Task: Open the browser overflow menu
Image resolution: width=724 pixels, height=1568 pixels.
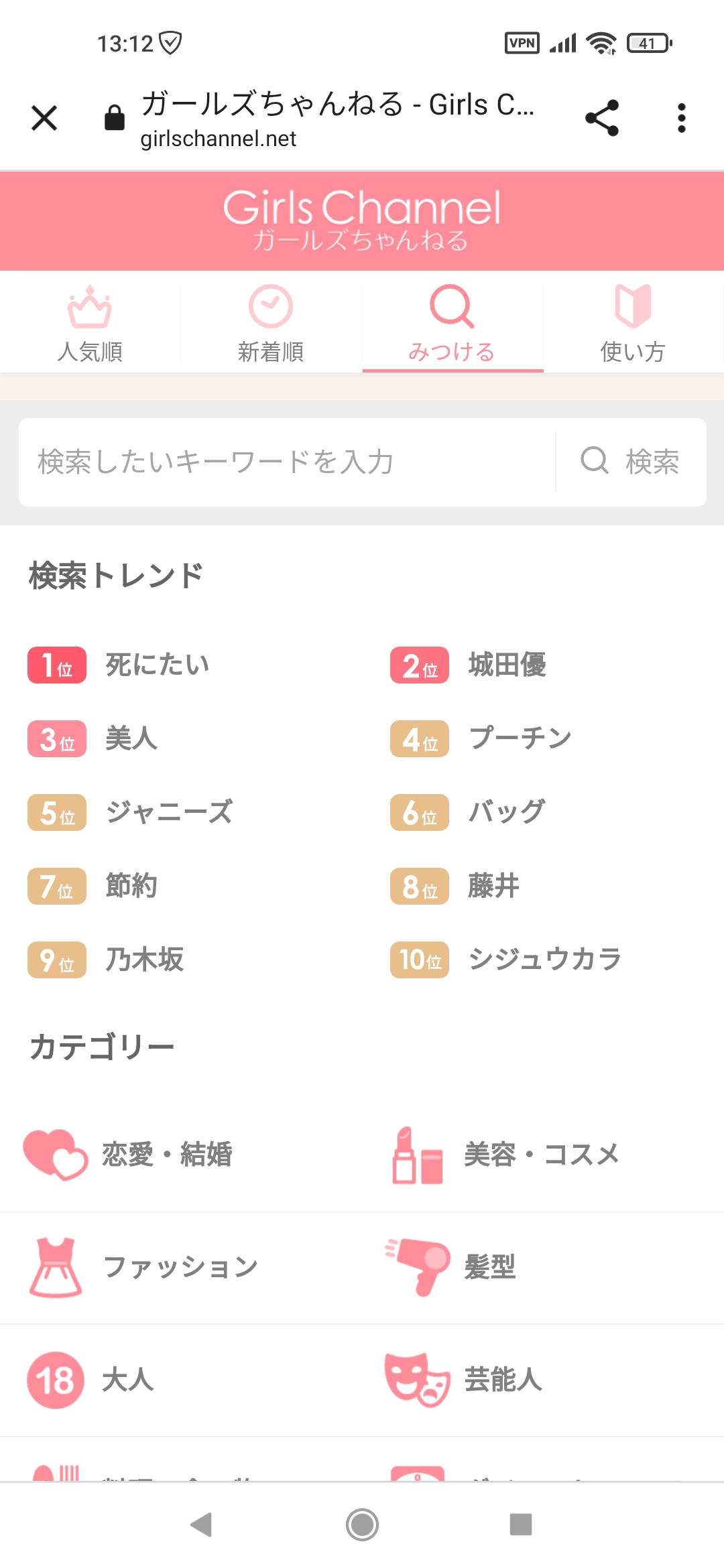Action: (681, 119)
